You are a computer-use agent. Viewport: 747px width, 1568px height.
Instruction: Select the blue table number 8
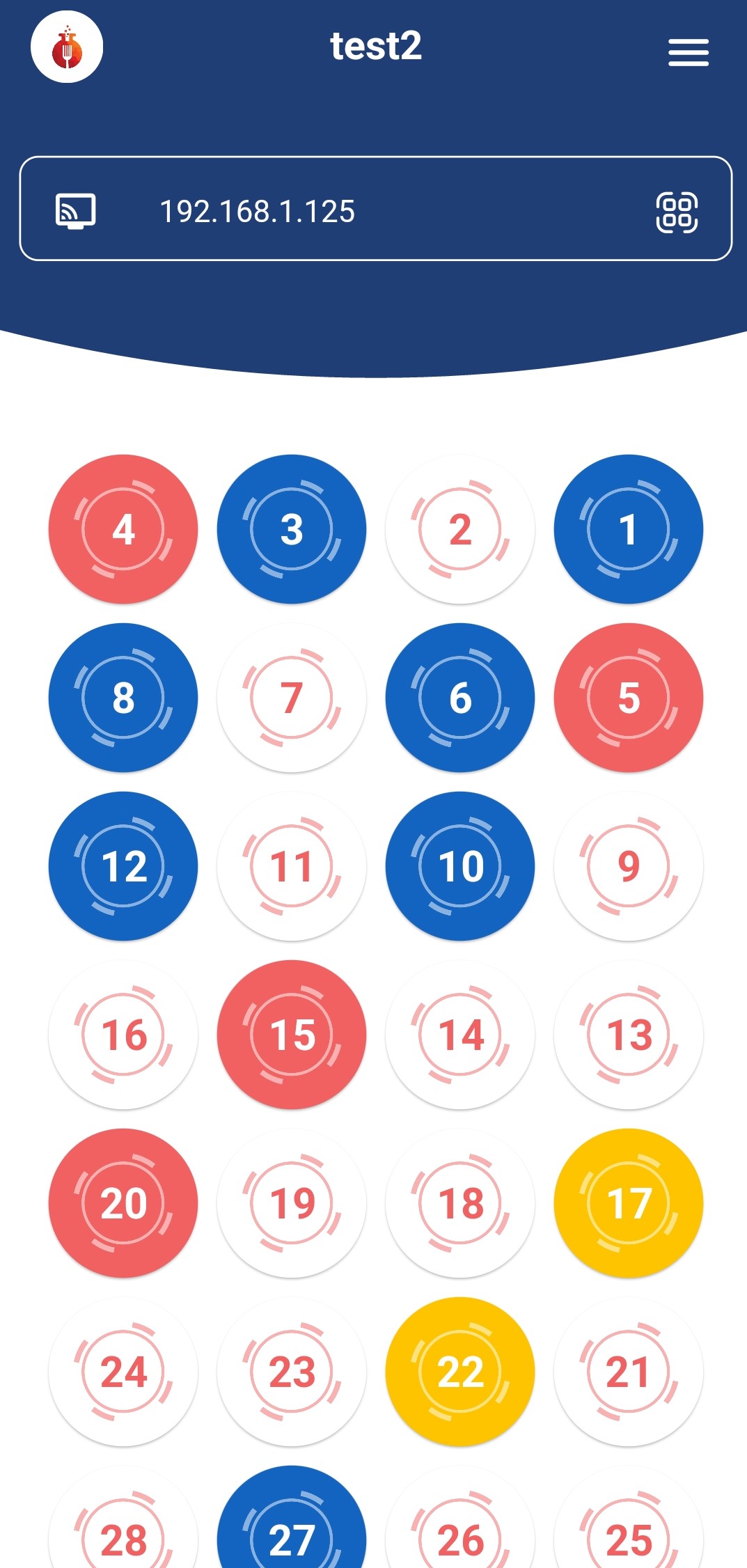coord(123,698)
